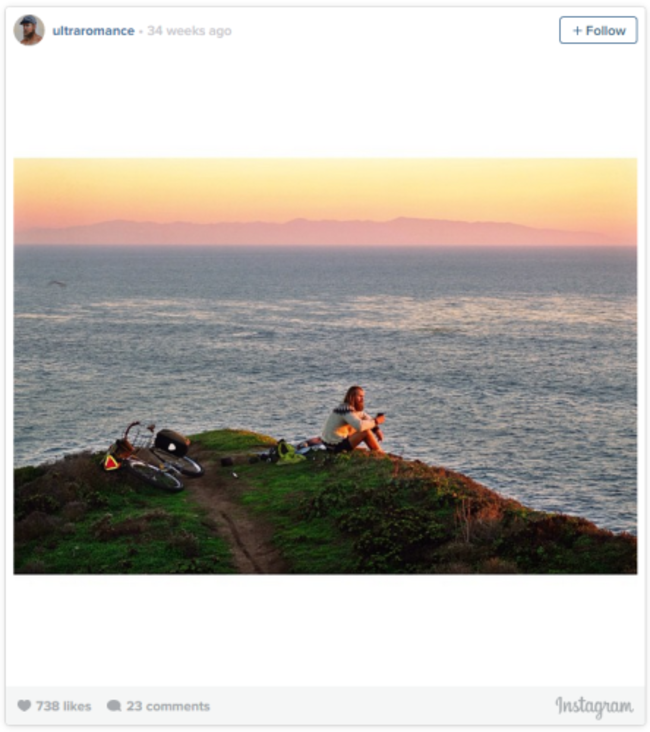Tap ultraromance's profile picture

pyautogui.click(x=29, y=30)
